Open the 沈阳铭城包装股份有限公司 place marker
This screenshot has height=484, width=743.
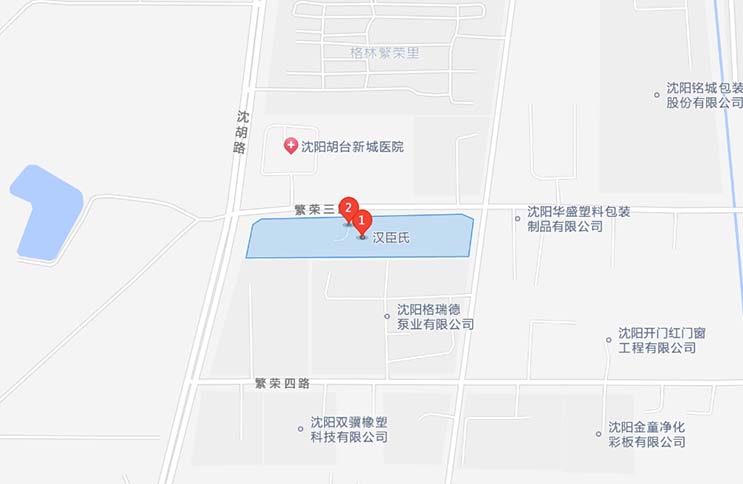657,95
